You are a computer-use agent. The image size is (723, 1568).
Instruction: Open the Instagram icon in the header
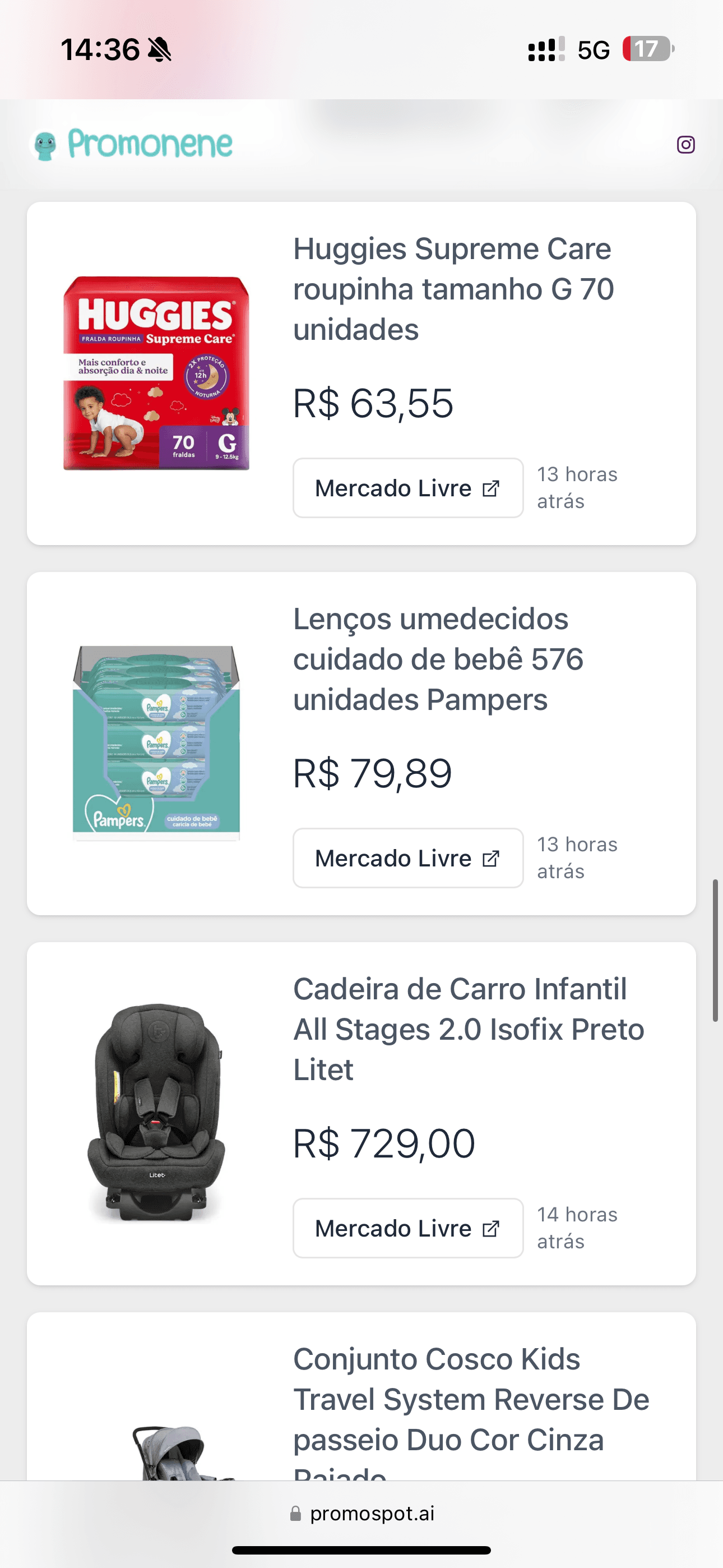pos(685,145)
